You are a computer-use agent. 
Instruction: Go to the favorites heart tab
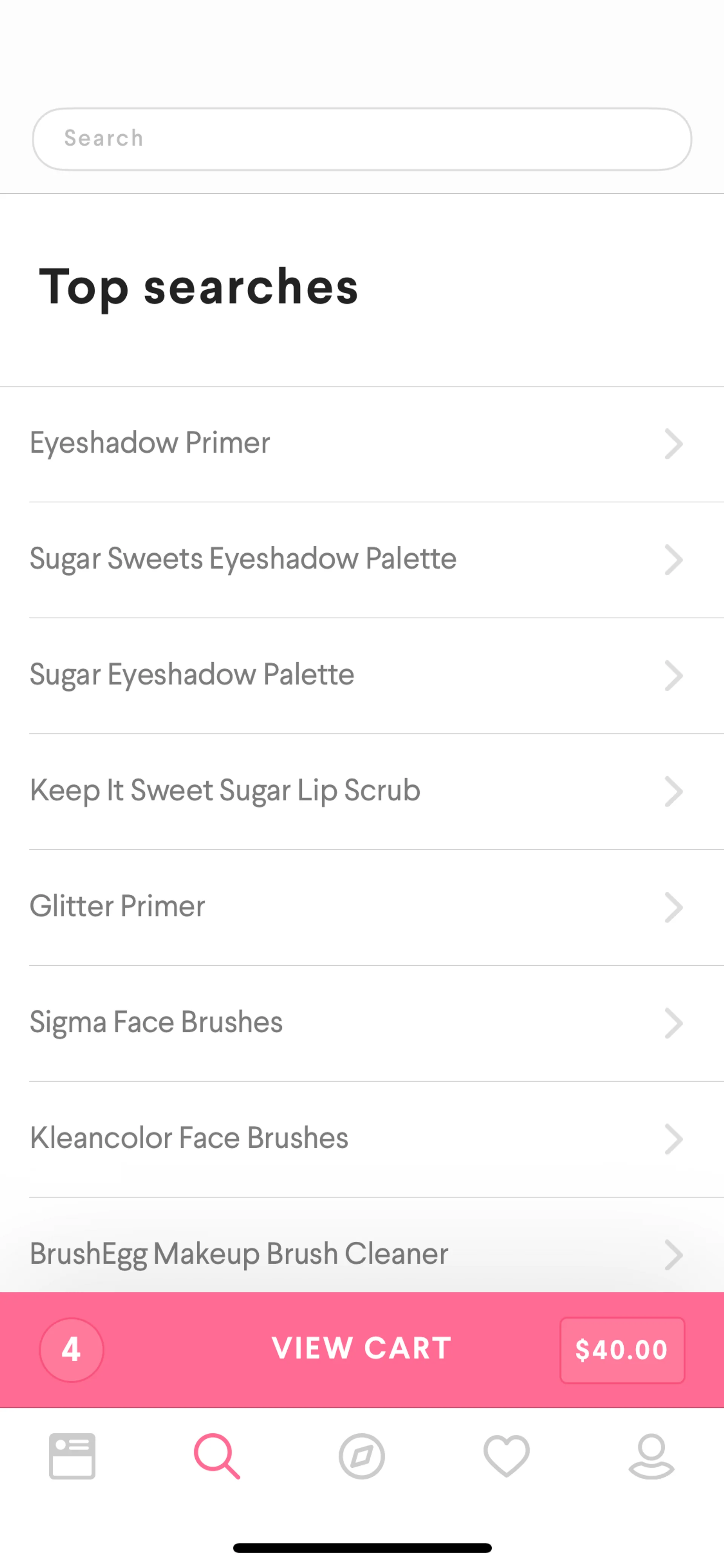click(506, 1456)
